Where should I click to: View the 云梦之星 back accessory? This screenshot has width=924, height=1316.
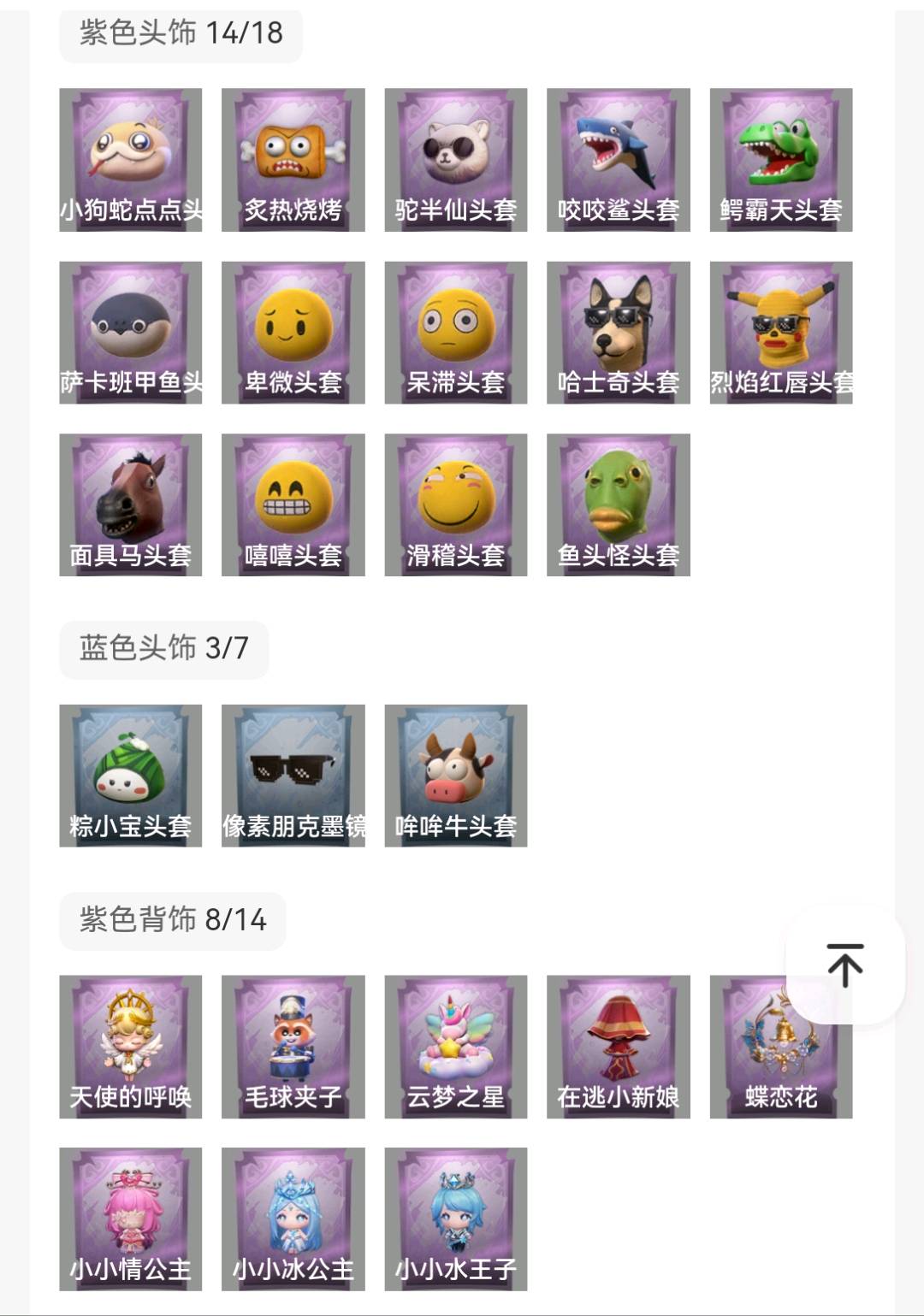pyautogui.click(x=456, y=1047)
